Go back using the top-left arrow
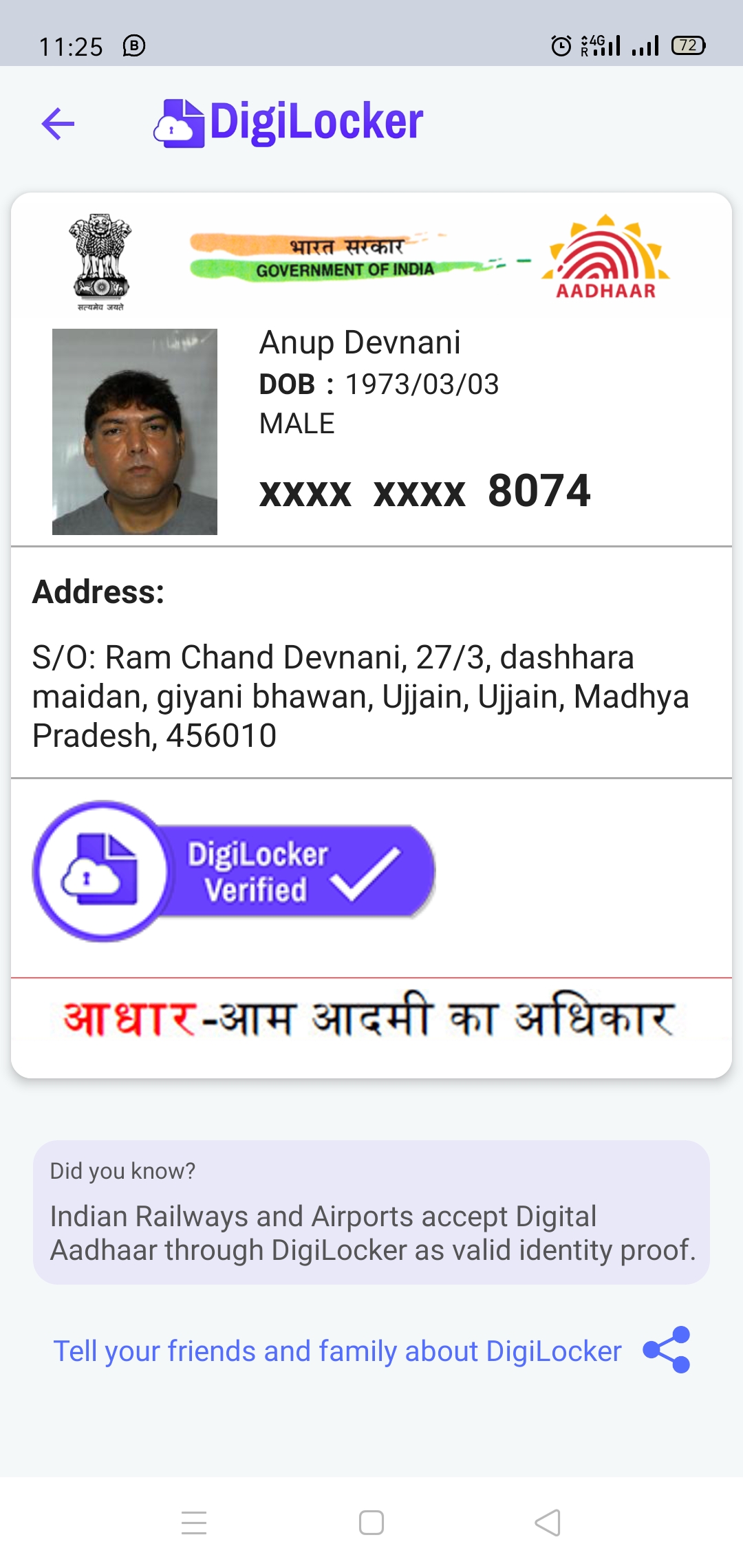 pos(58,124)
